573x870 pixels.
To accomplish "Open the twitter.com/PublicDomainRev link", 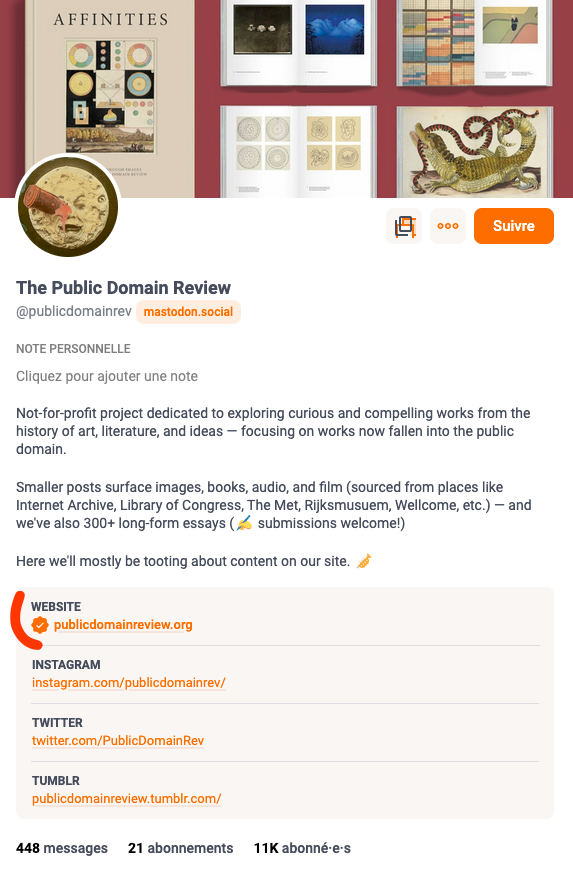I will [118, 741].
